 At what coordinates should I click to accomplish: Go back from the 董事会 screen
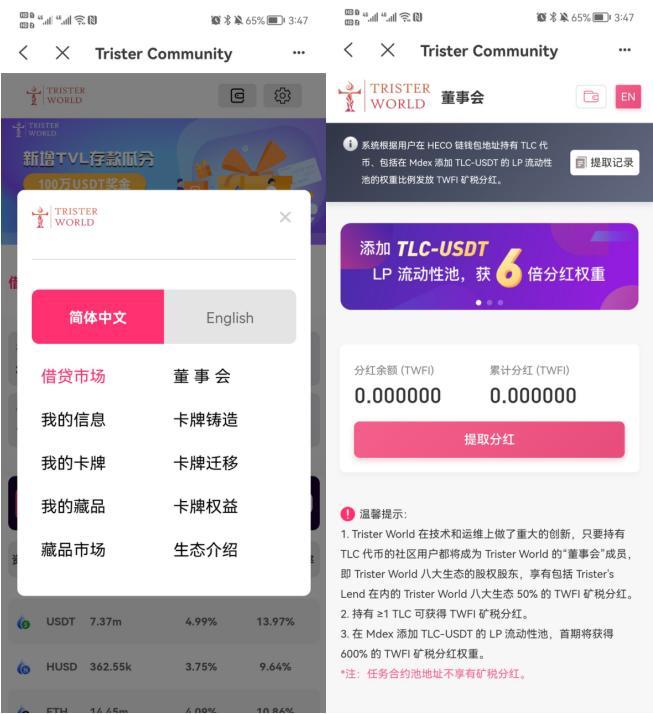(348, 51)
